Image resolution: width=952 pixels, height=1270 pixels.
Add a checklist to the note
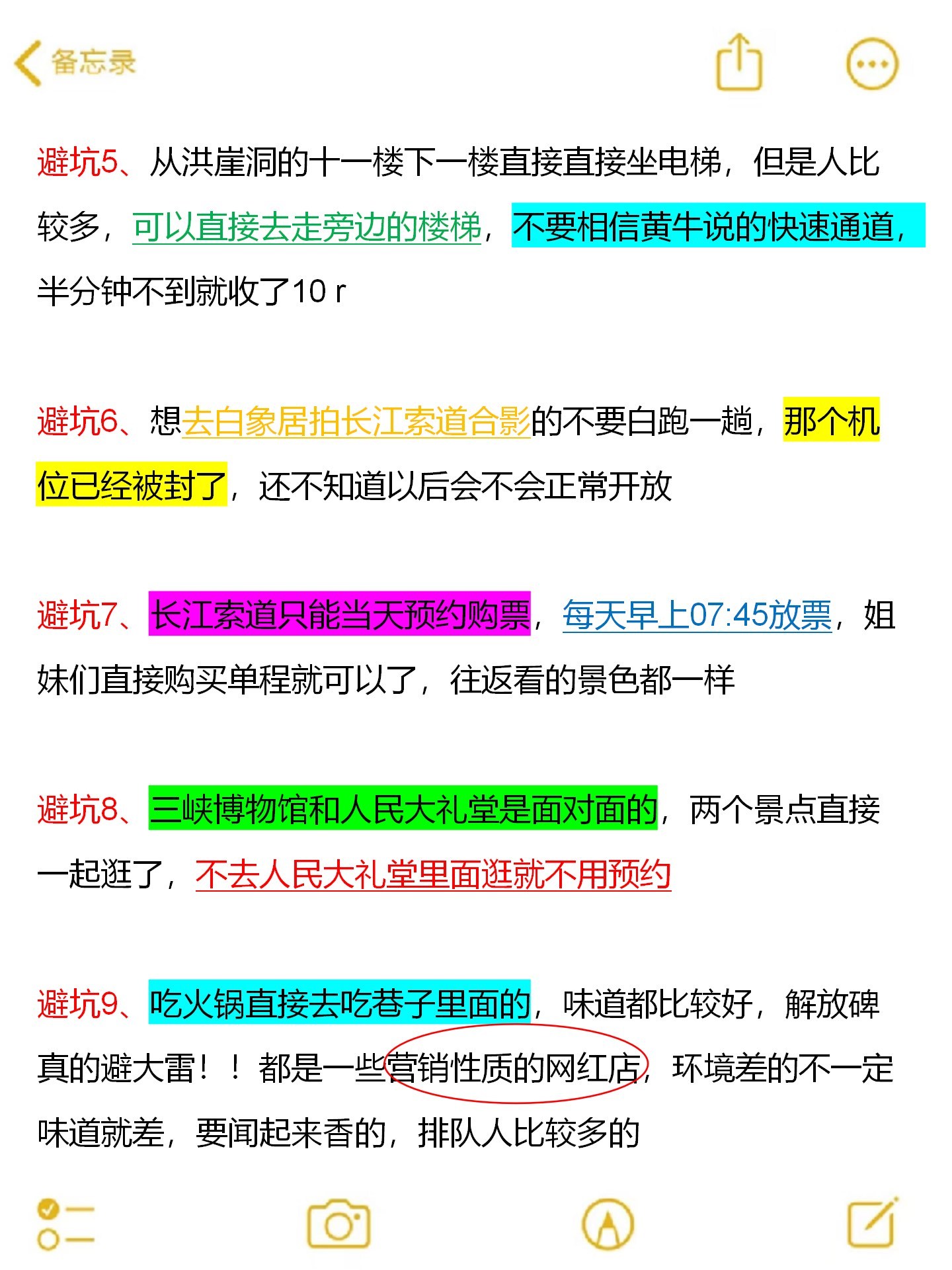pyautogui.click(x=65, y=1224)
